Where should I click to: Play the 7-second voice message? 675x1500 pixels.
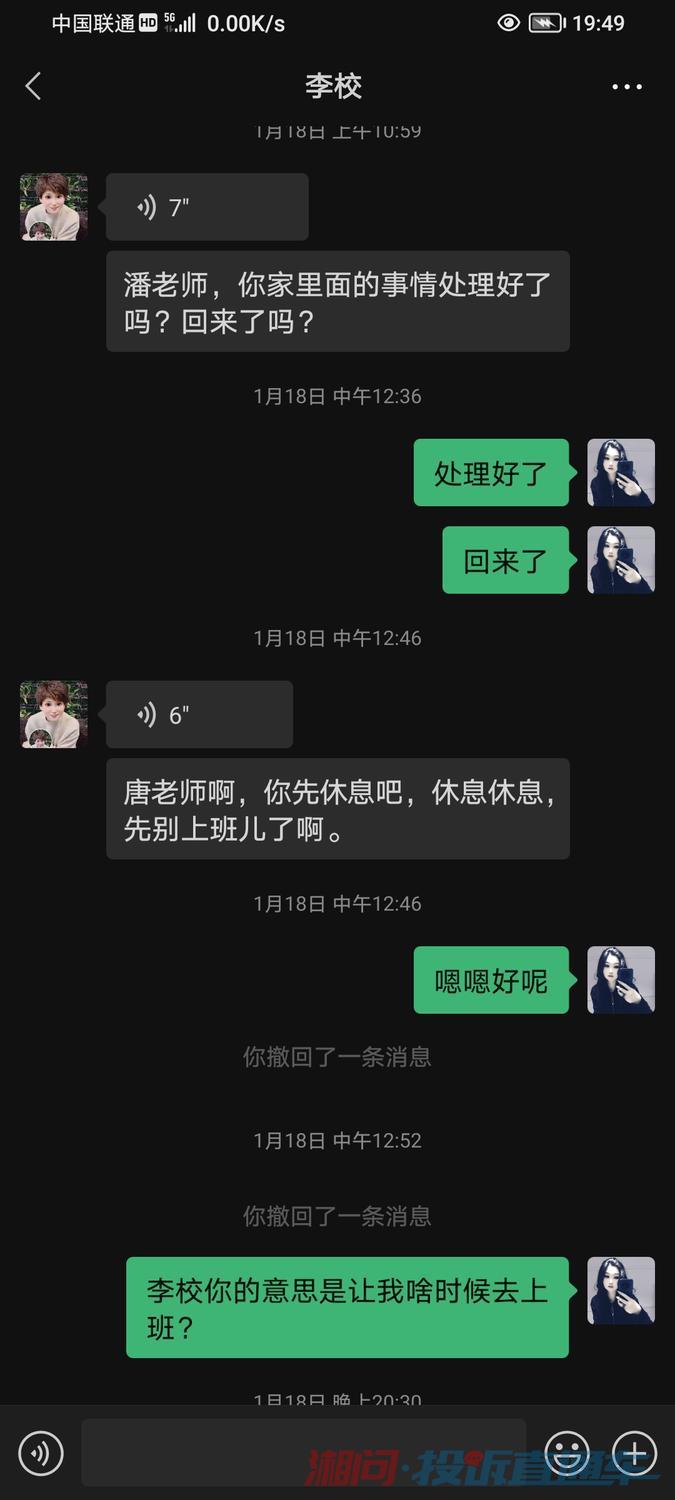[207, 207]
